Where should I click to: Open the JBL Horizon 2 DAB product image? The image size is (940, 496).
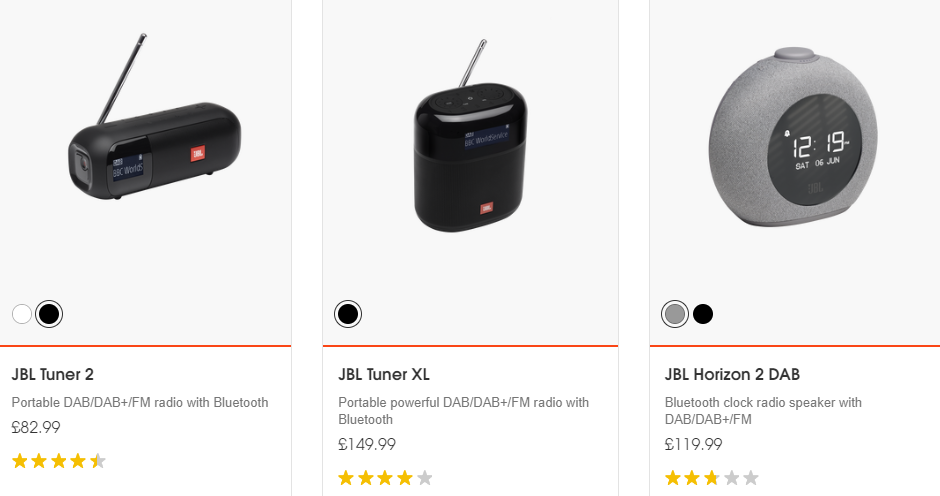[x=795, y=140]
